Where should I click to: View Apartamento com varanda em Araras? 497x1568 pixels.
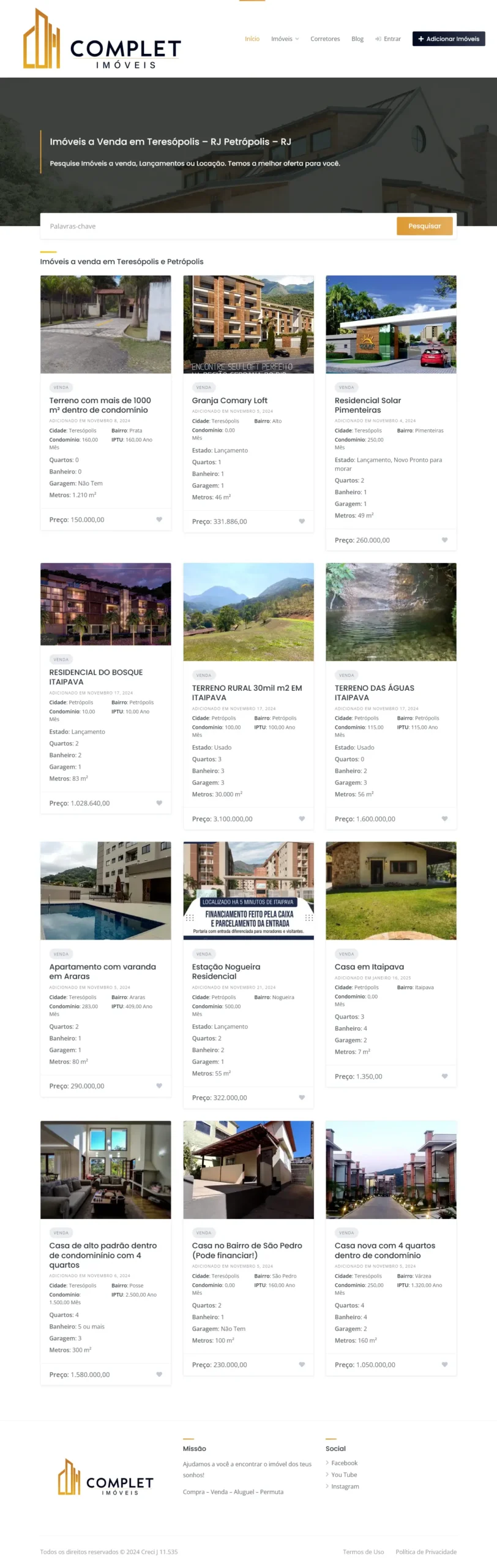pos(102,971)
